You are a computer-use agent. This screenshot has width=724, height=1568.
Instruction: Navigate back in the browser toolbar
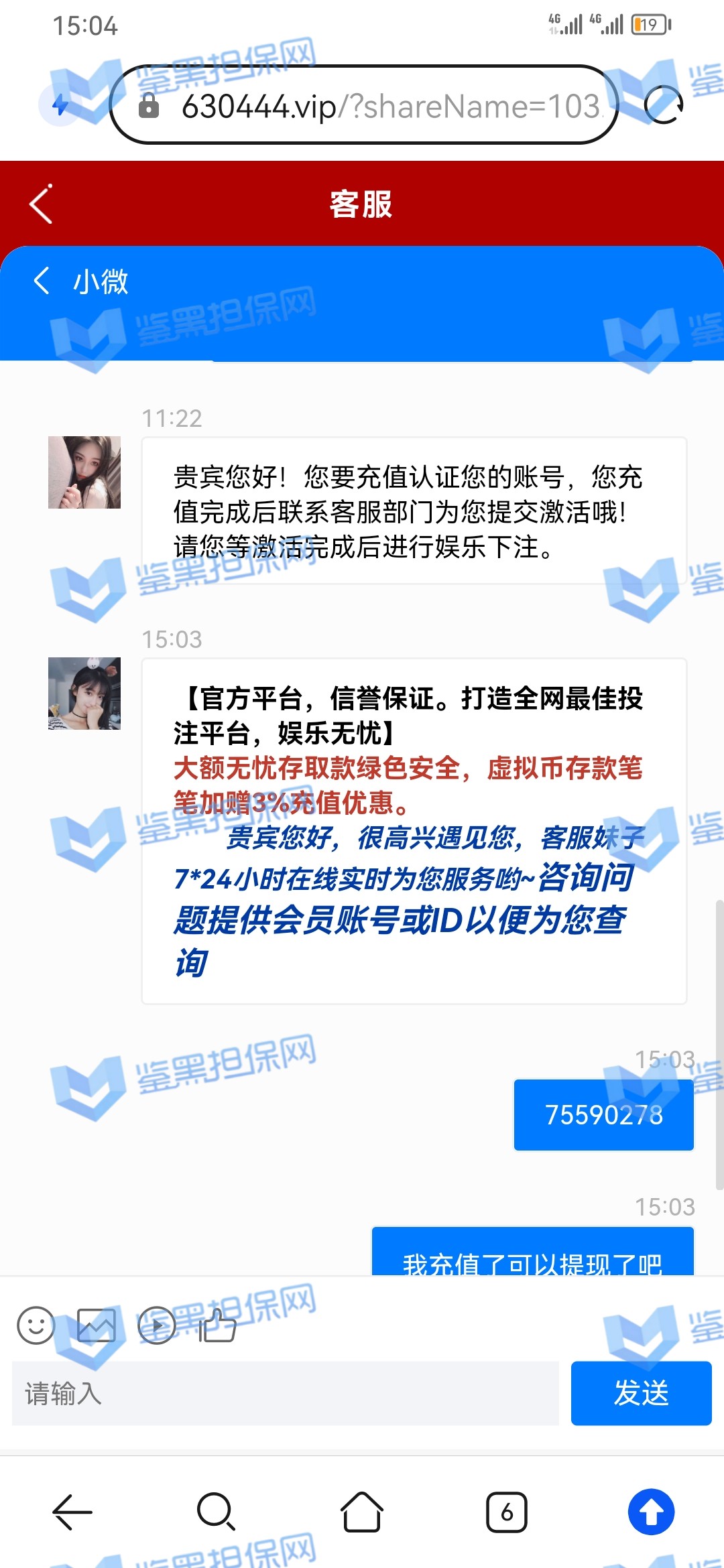coord(72,1512)
